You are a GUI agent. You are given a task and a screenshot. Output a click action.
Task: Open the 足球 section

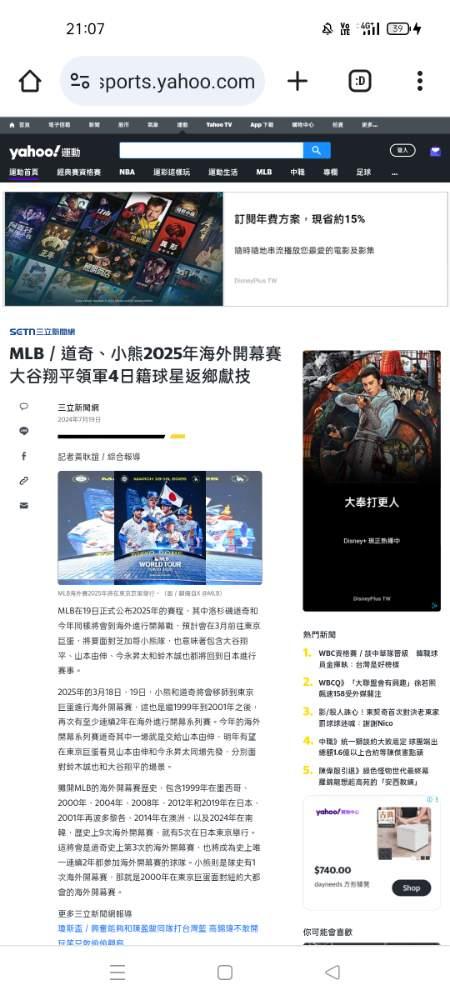(x=363, y=172)
